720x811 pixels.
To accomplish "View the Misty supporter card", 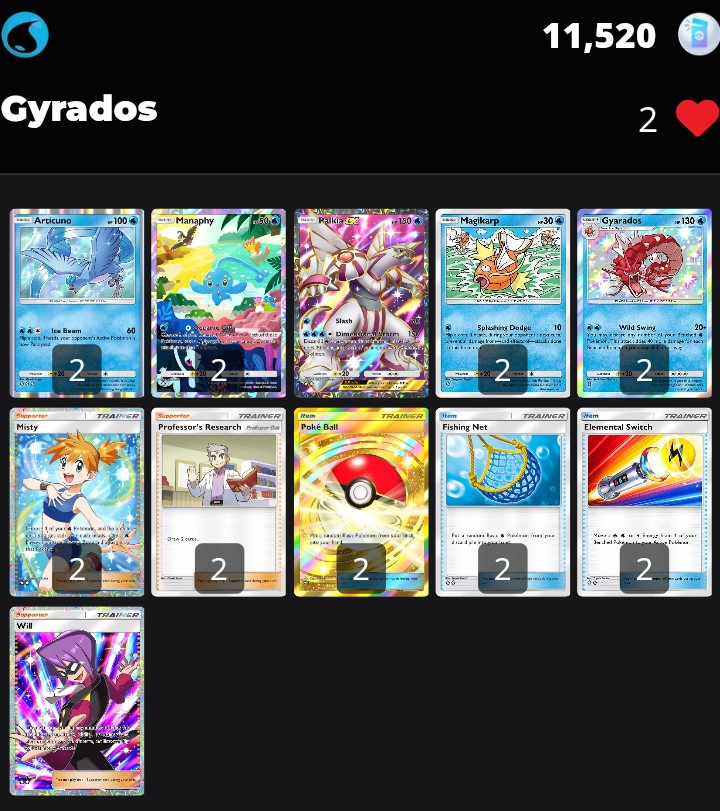I will pos(77,502).
